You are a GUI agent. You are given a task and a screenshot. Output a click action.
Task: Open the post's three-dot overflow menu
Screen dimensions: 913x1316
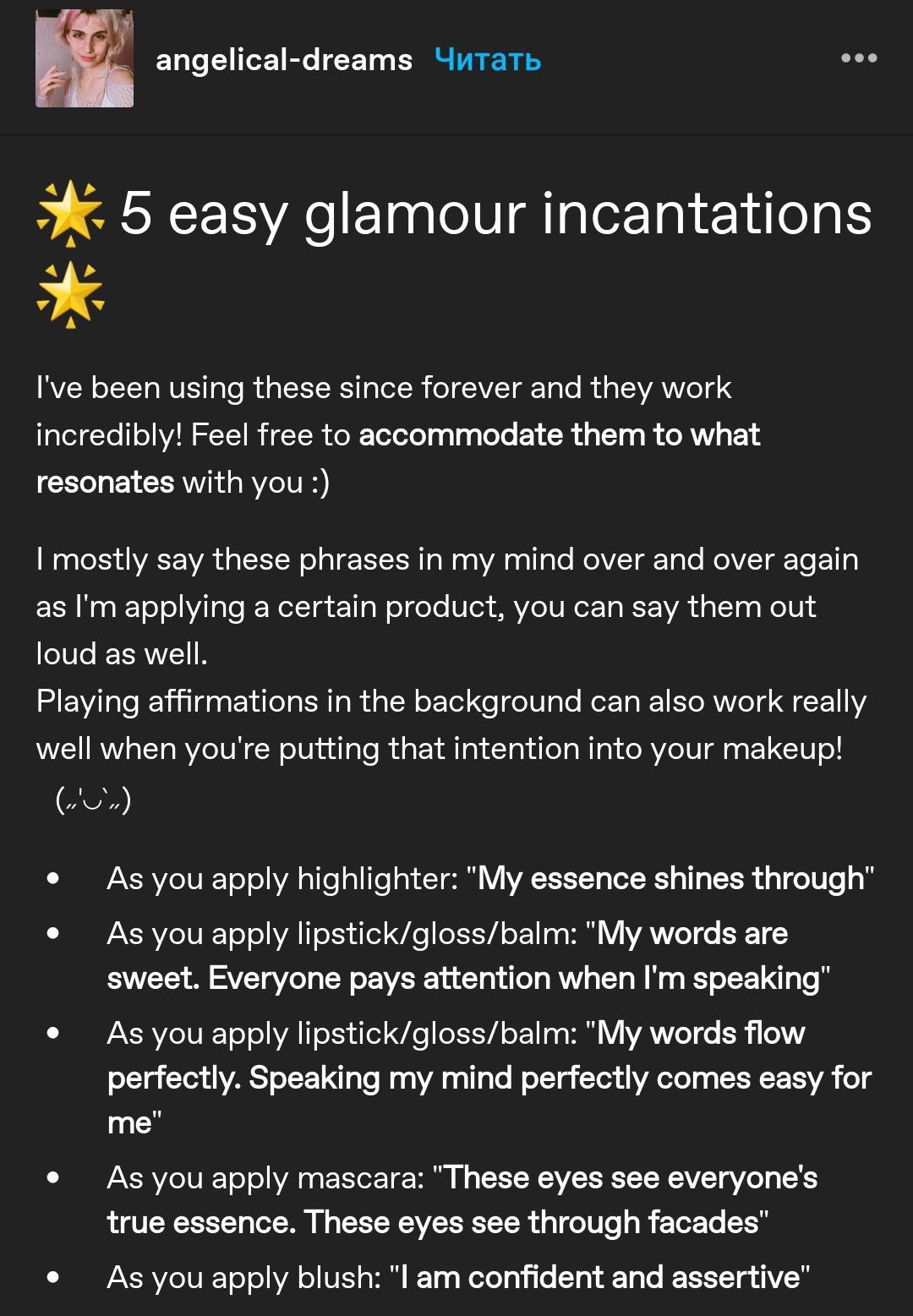tap(859, 58)
